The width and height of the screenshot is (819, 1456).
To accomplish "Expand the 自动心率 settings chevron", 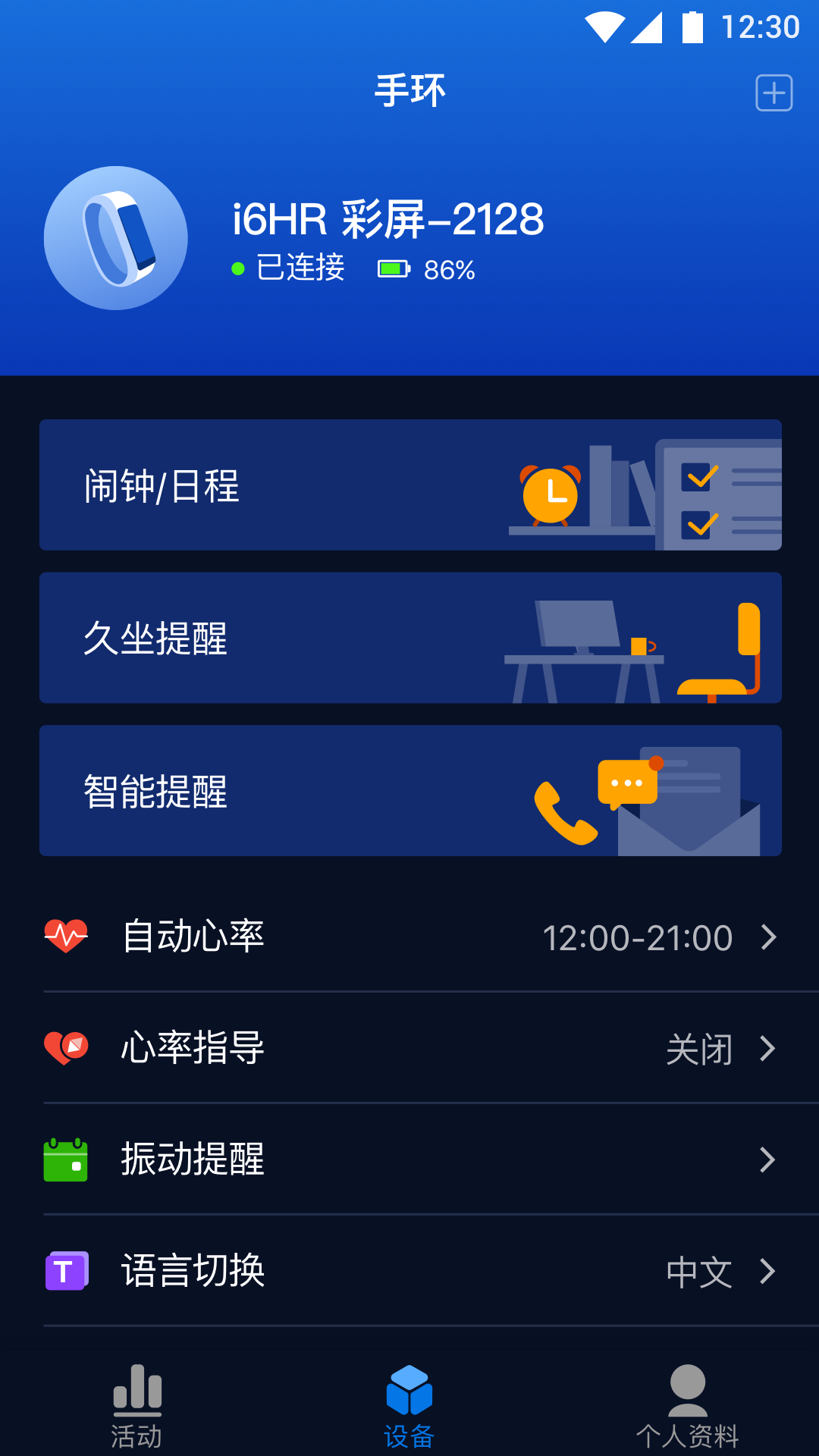I will click(769, 938).
